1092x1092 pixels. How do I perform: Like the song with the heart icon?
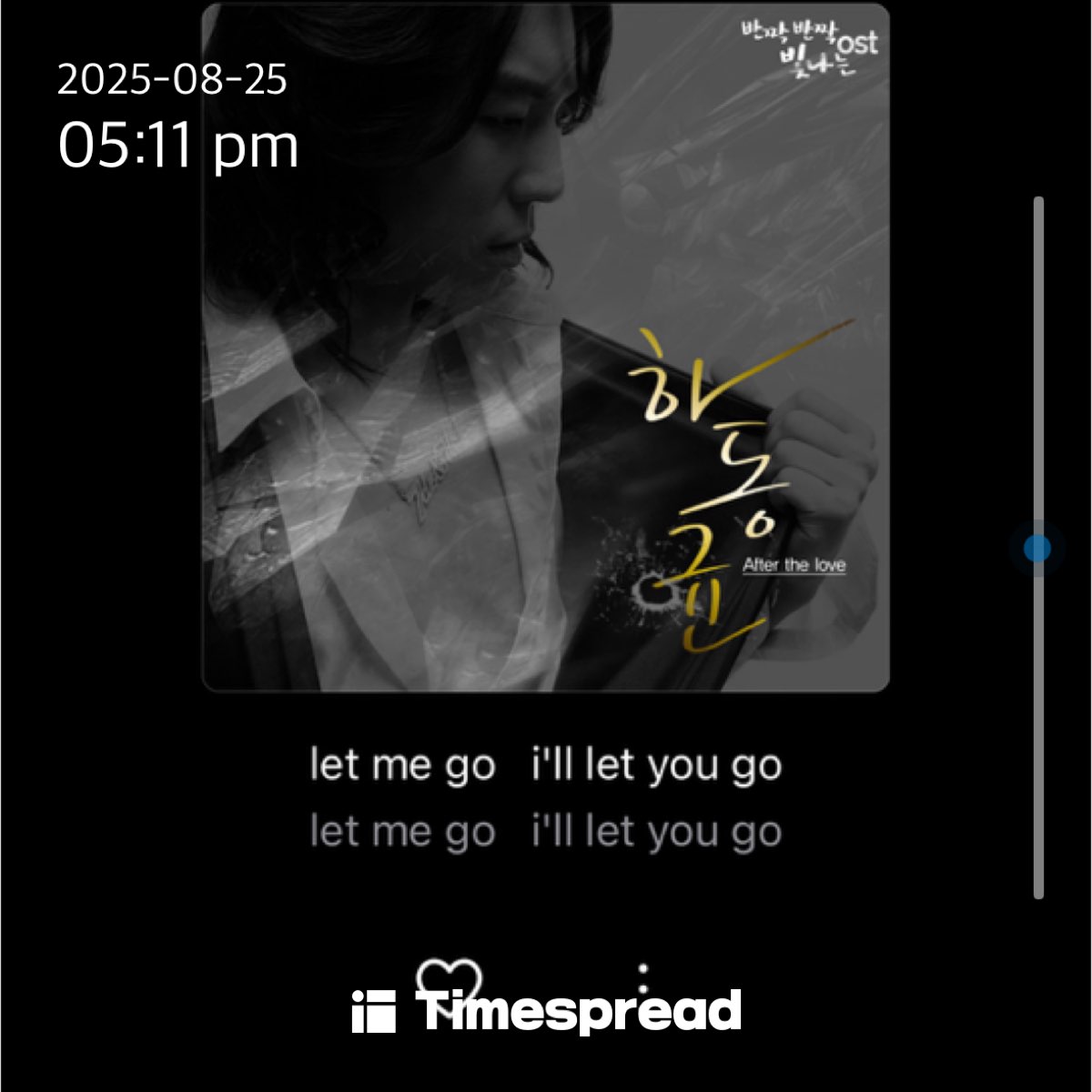point(449,977)
